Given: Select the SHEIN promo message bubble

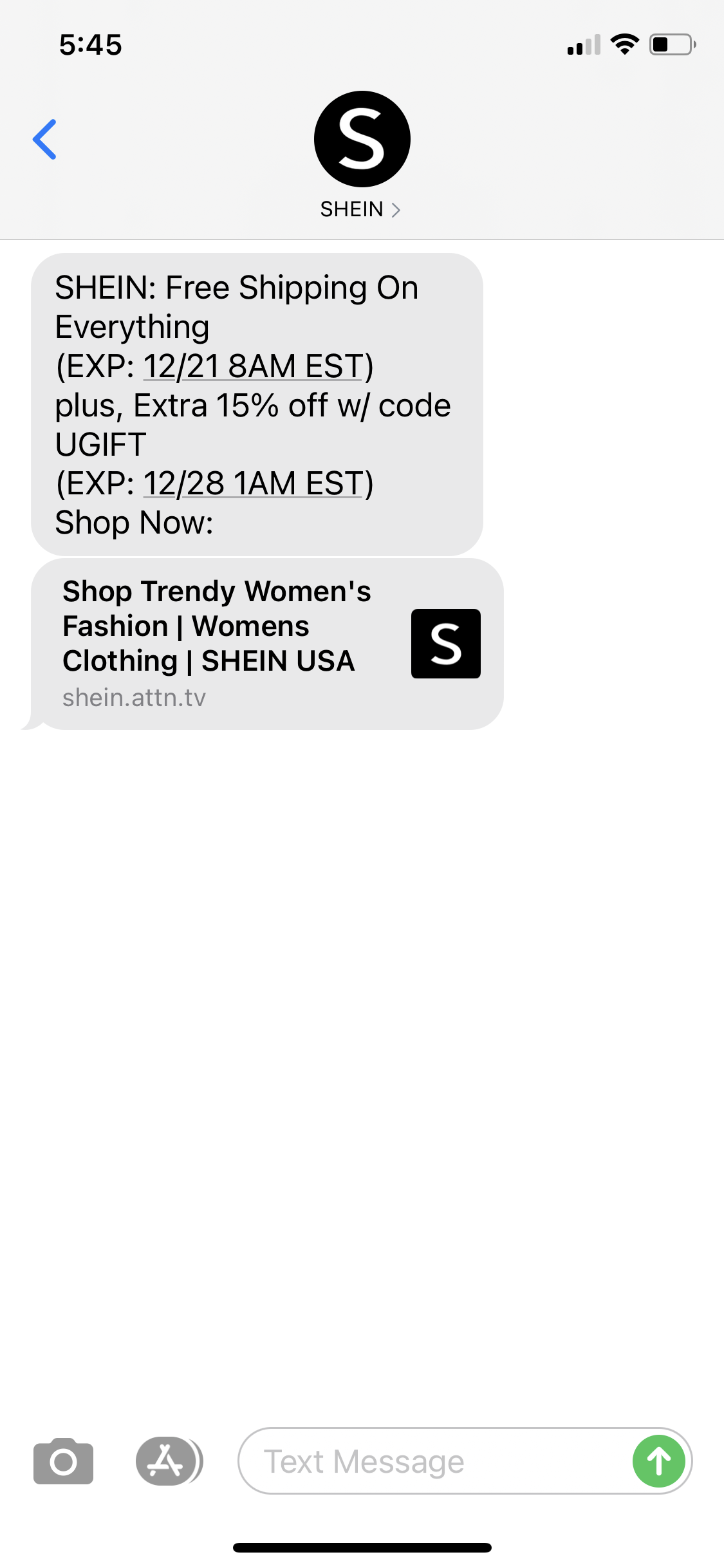Looking at the screenshot, I should [x=257, y=406].
